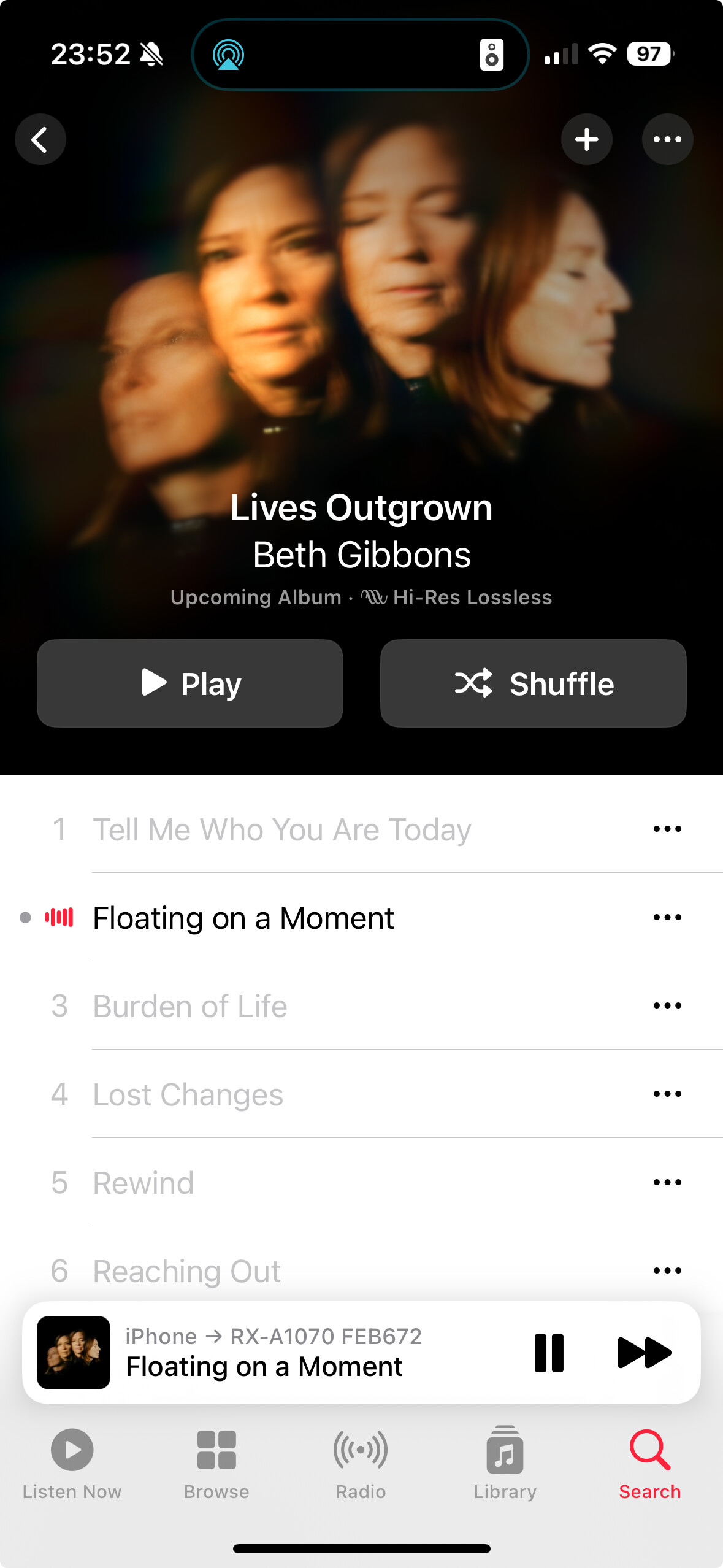Go back to the previous screen
Viewport: 723px width, 1568px height.
(x=40, y=139)
